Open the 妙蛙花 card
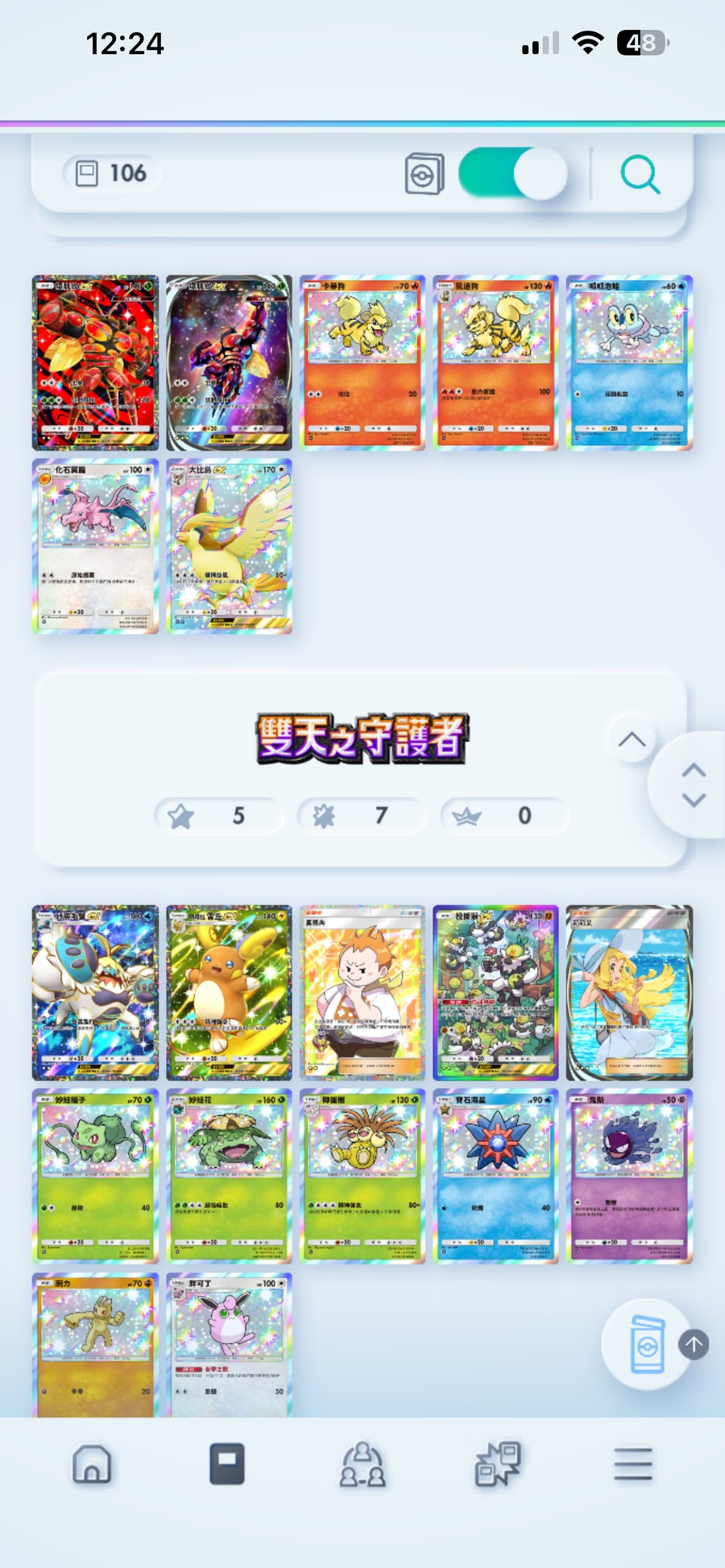This screenshot has width=725, height=1568. 230,1176
